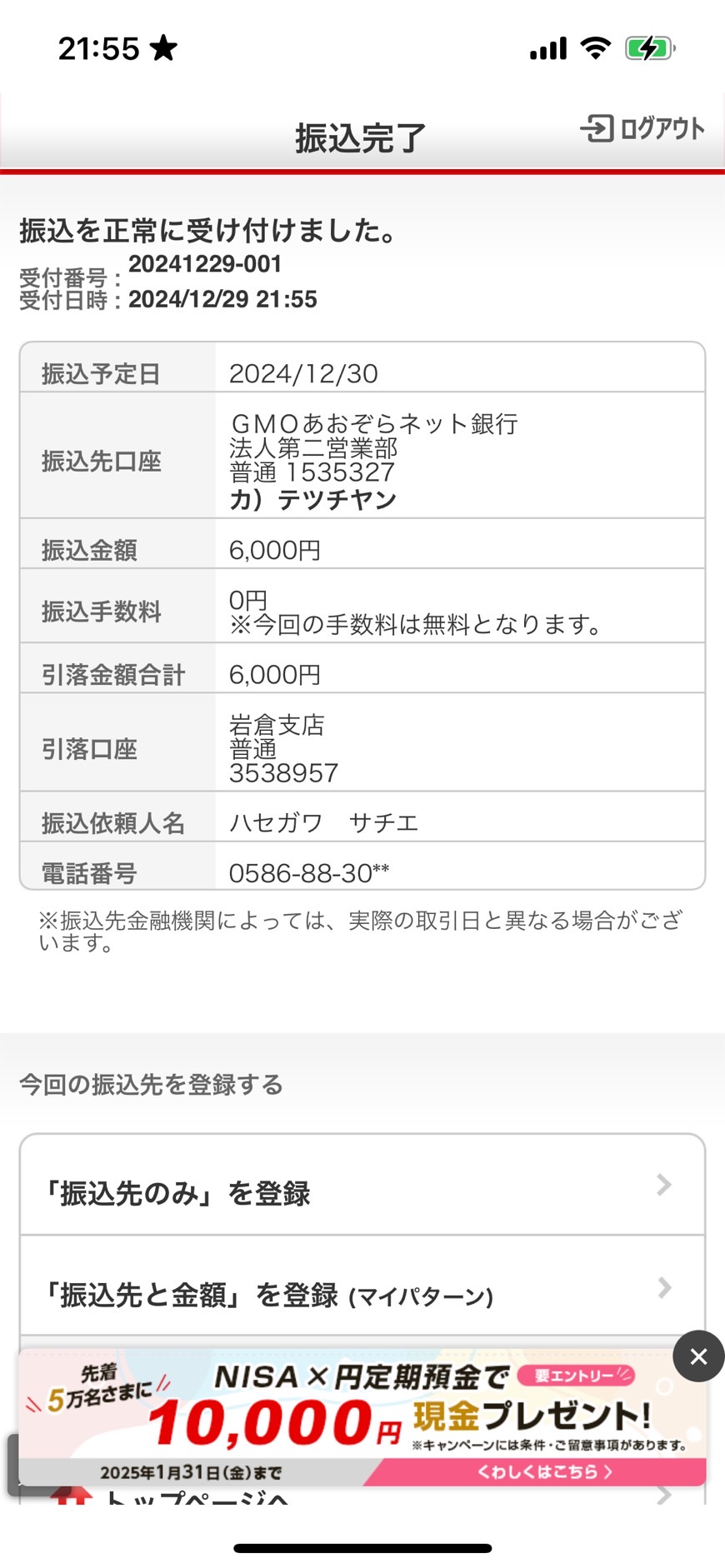Open the NISA 10,000円 present campaign banner

pyautogui.click(x=362, y=1417)
